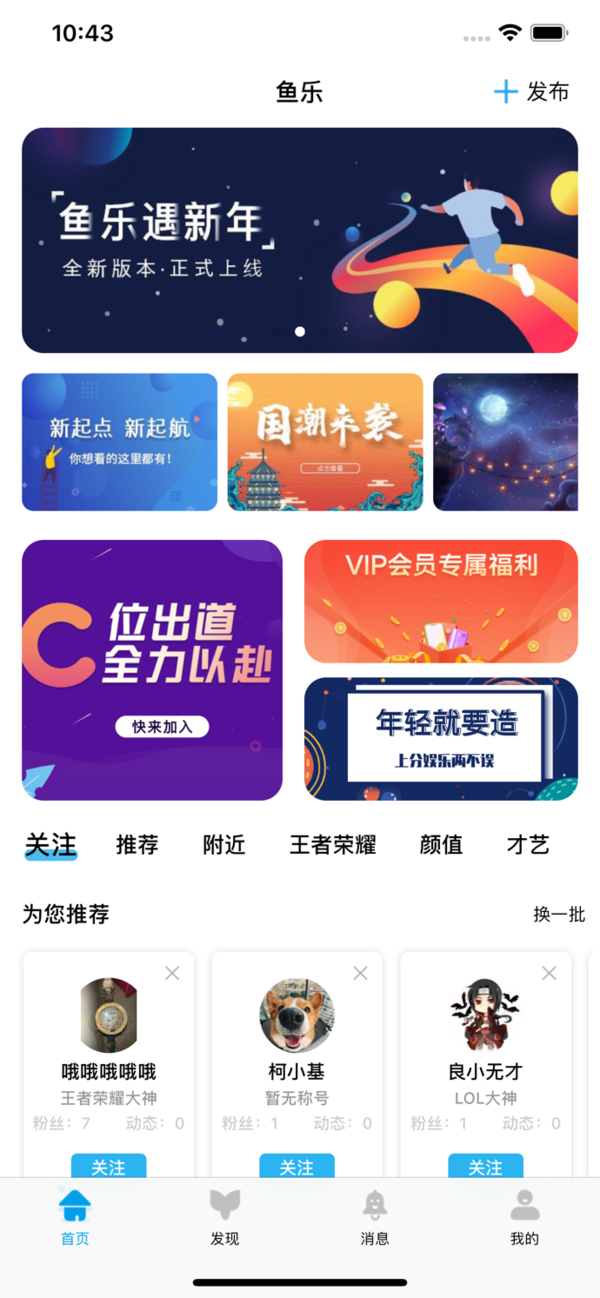Open the 我的 profile tab
Image resolution: width=600 pixels, height=1298 pixels.
pos(524,1217)
